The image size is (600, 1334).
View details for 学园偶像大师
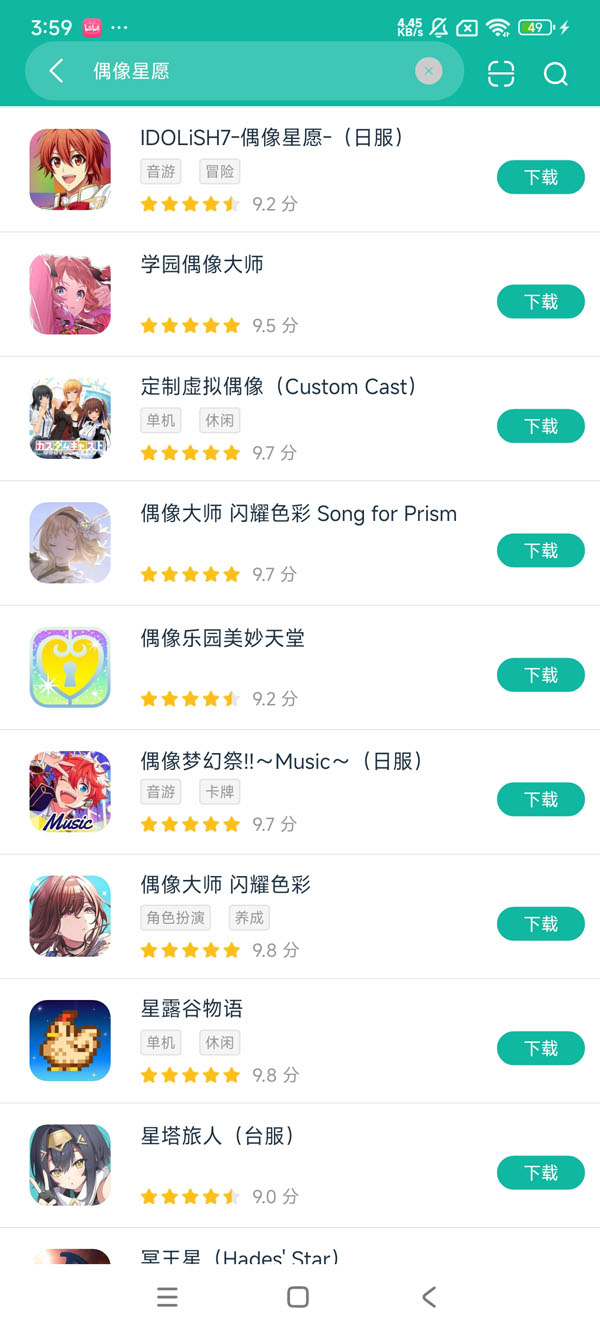(202, 265)
